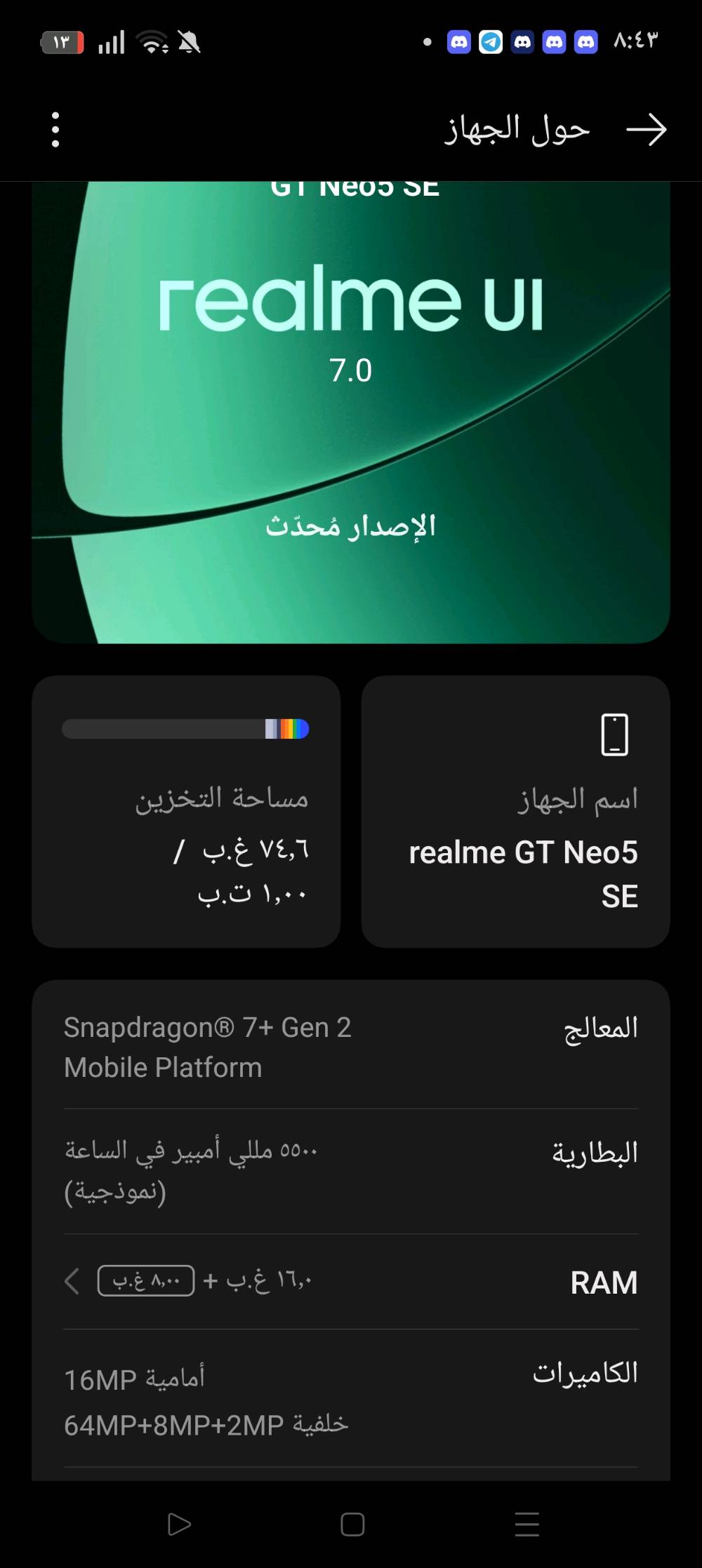The height and width of the screenshot is (1568, 702).
Task: Open recent apps via navigation bar
Action: click(x=526, y=1524)
